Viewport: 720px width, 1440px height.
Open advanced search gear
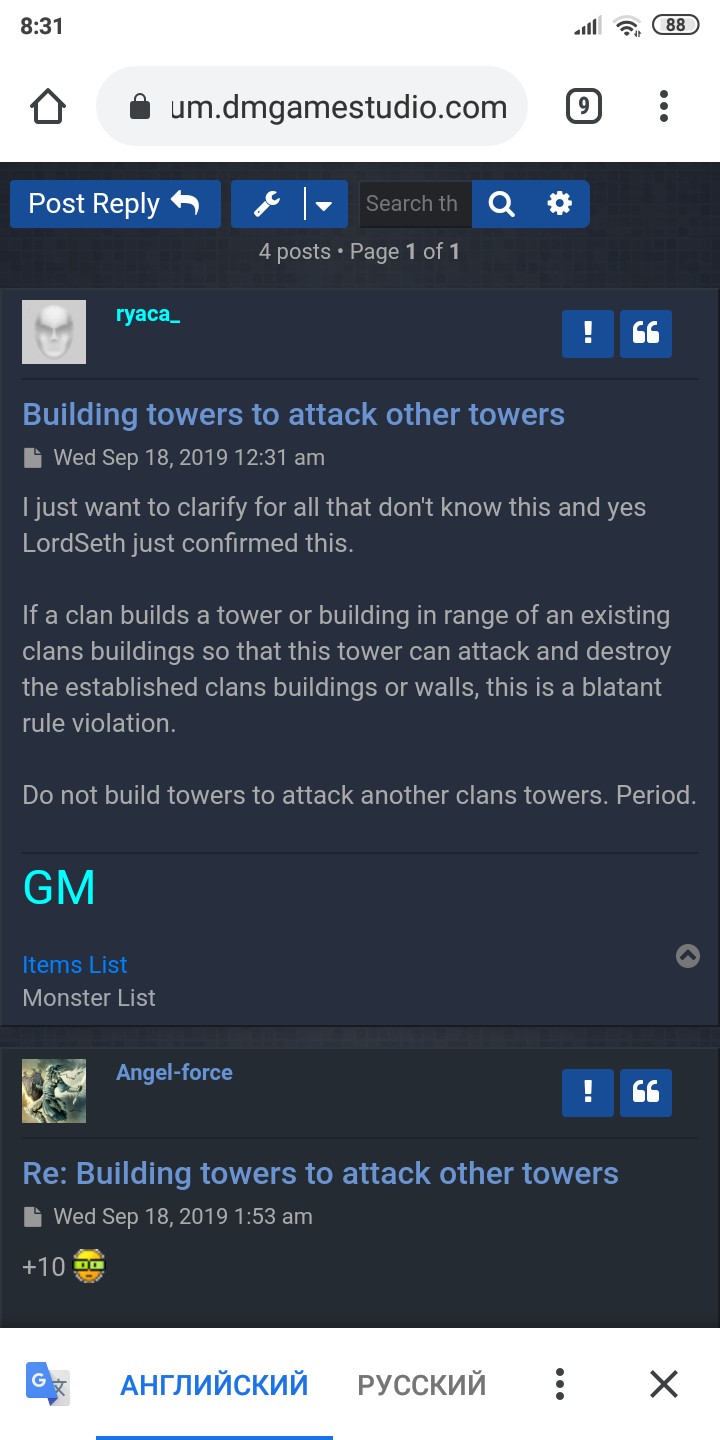pyautogui.click(x=559, y=204)
